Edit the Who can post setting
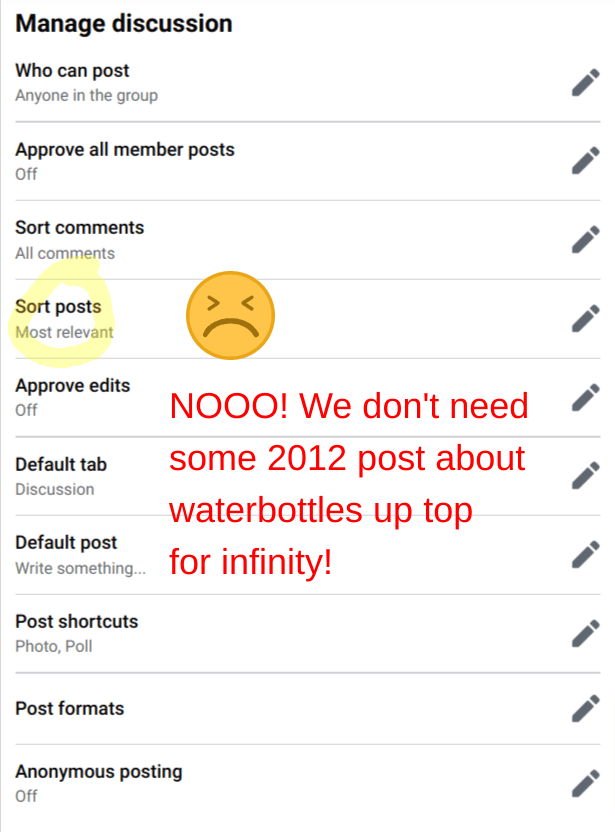This screenshot has height=832, width=615. click(586, 83)
